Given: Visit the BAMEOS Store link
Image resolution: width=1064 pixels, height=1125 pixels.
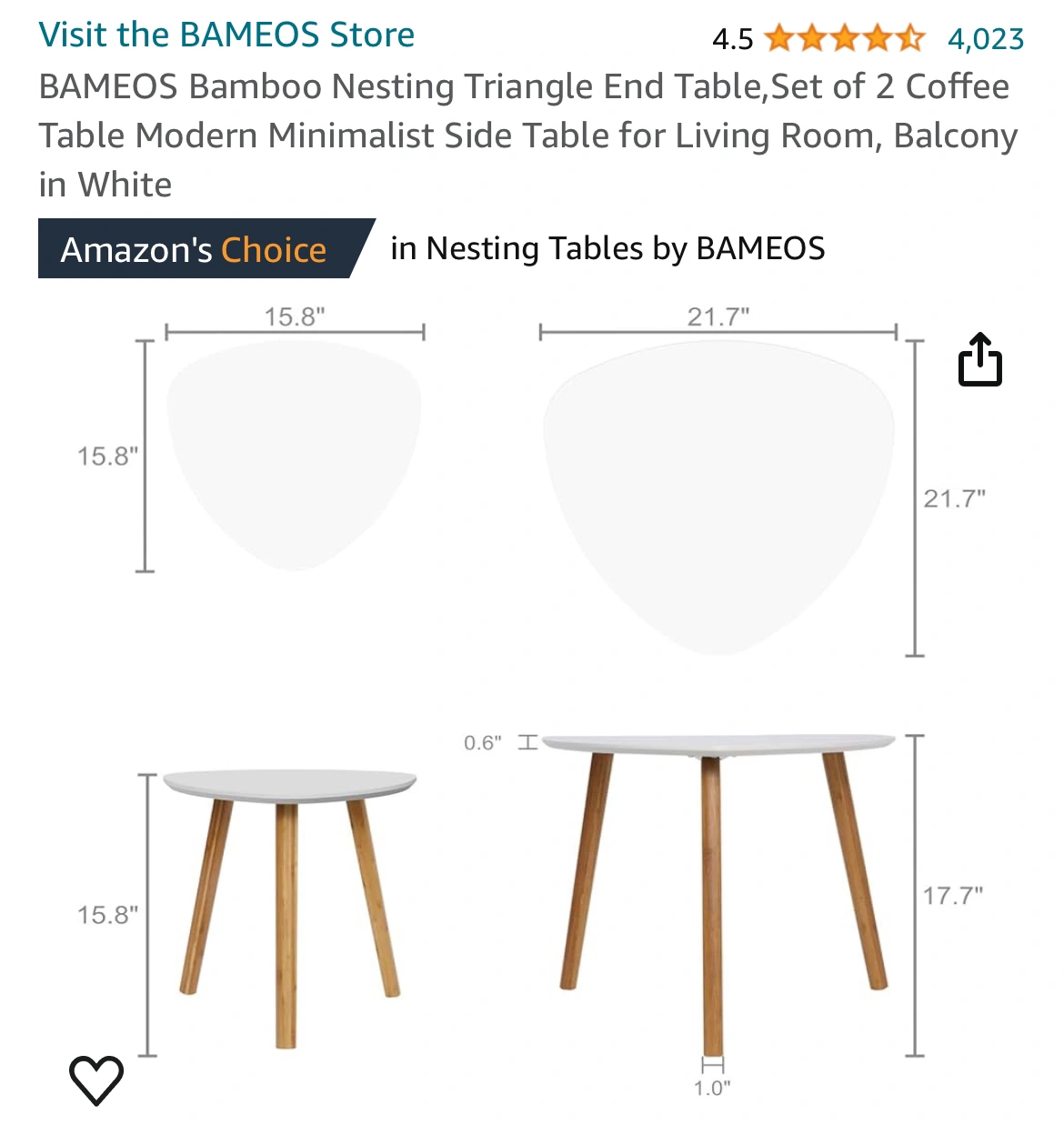Looking at the screenshot, I should tap(226, 35).
